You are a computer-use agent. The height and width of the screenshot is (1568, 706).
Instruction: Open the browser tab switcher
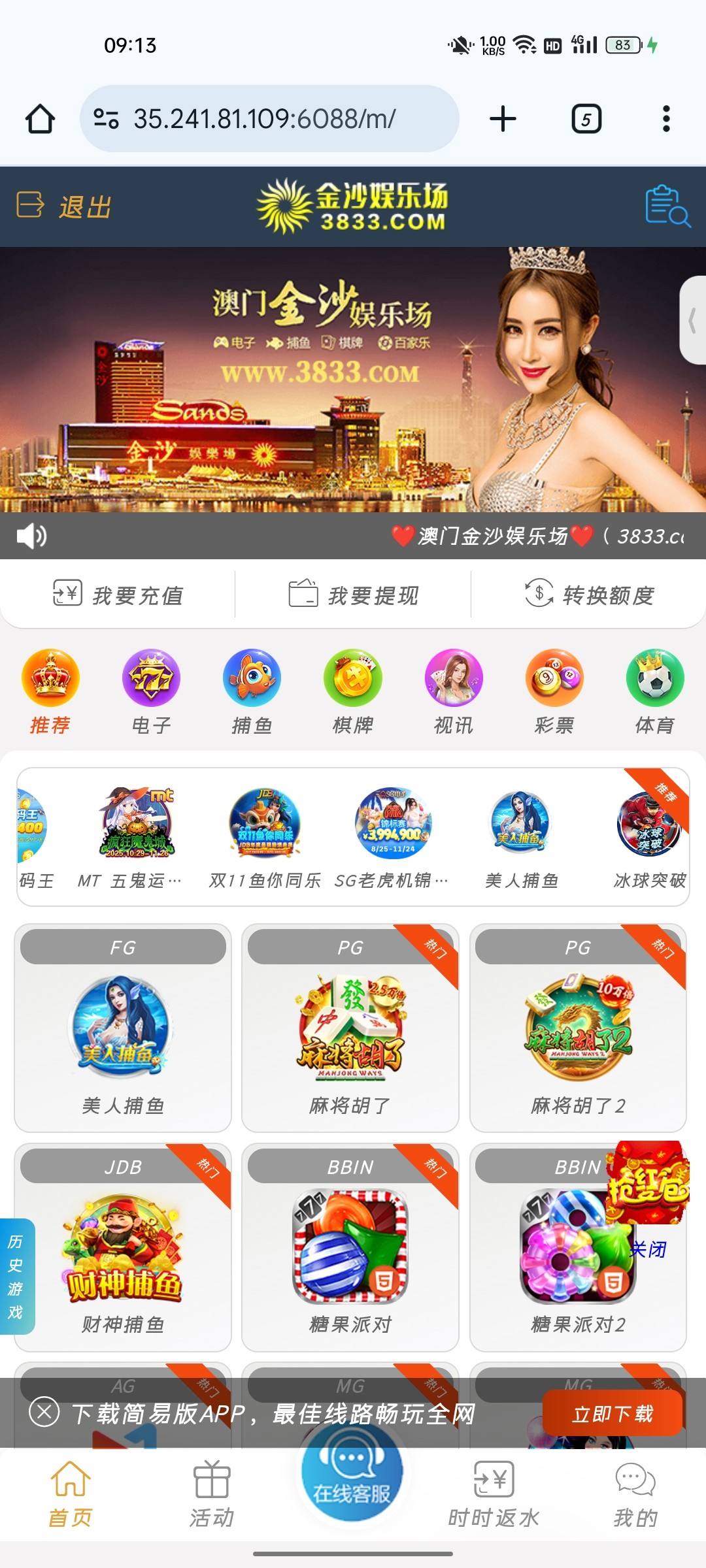tap(586, 119)
